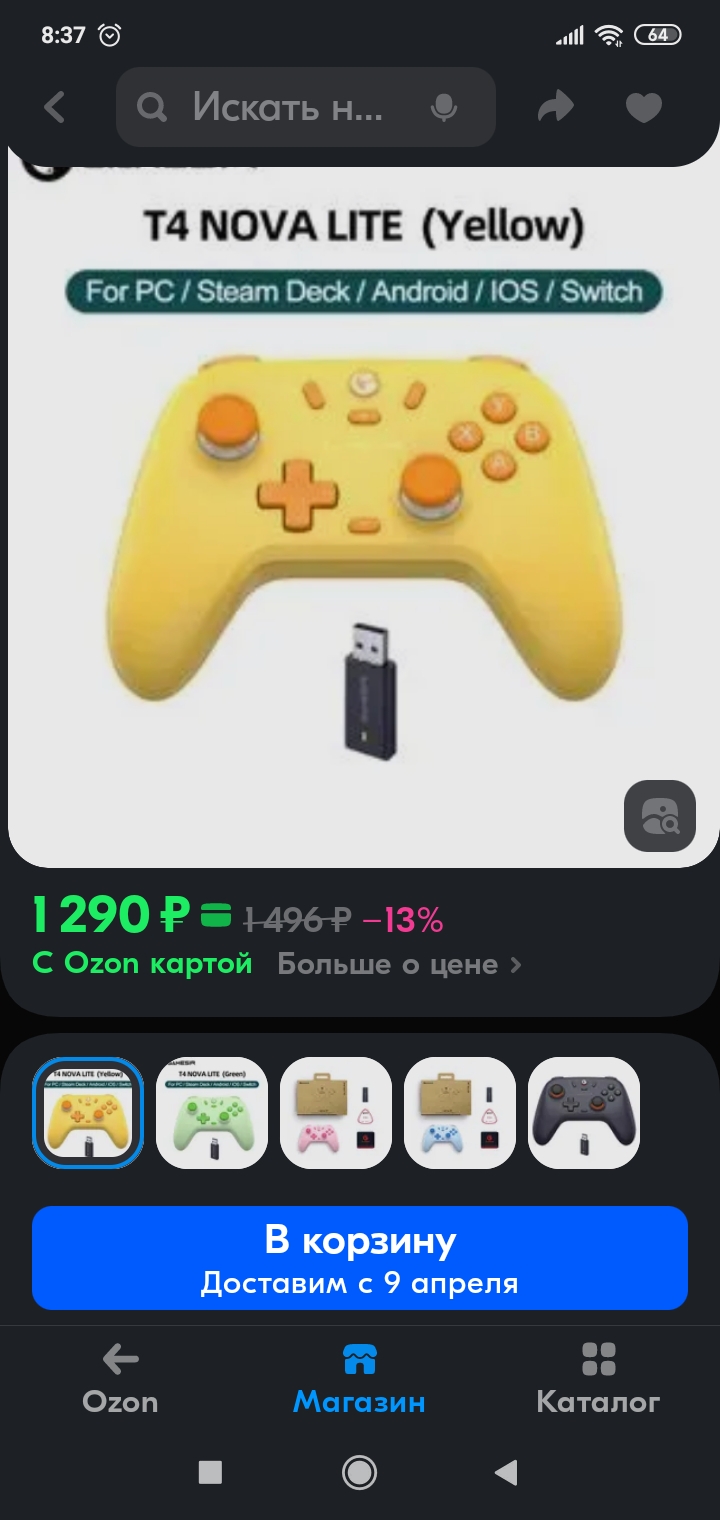Select the blue controller variant
Screen dimensions: 720x1520
(x=460, y=1113)
